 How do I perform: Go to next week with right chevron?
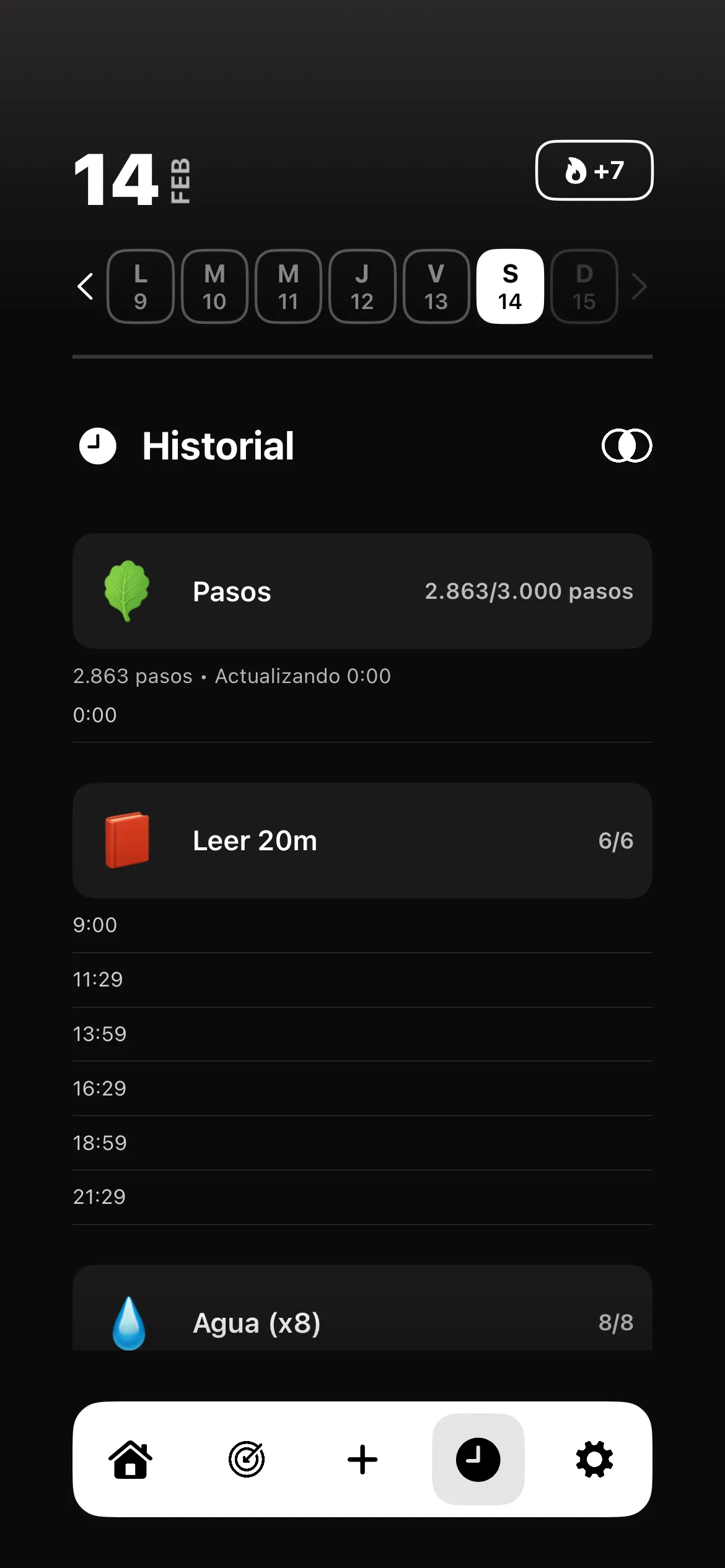[x=638, y=287]
